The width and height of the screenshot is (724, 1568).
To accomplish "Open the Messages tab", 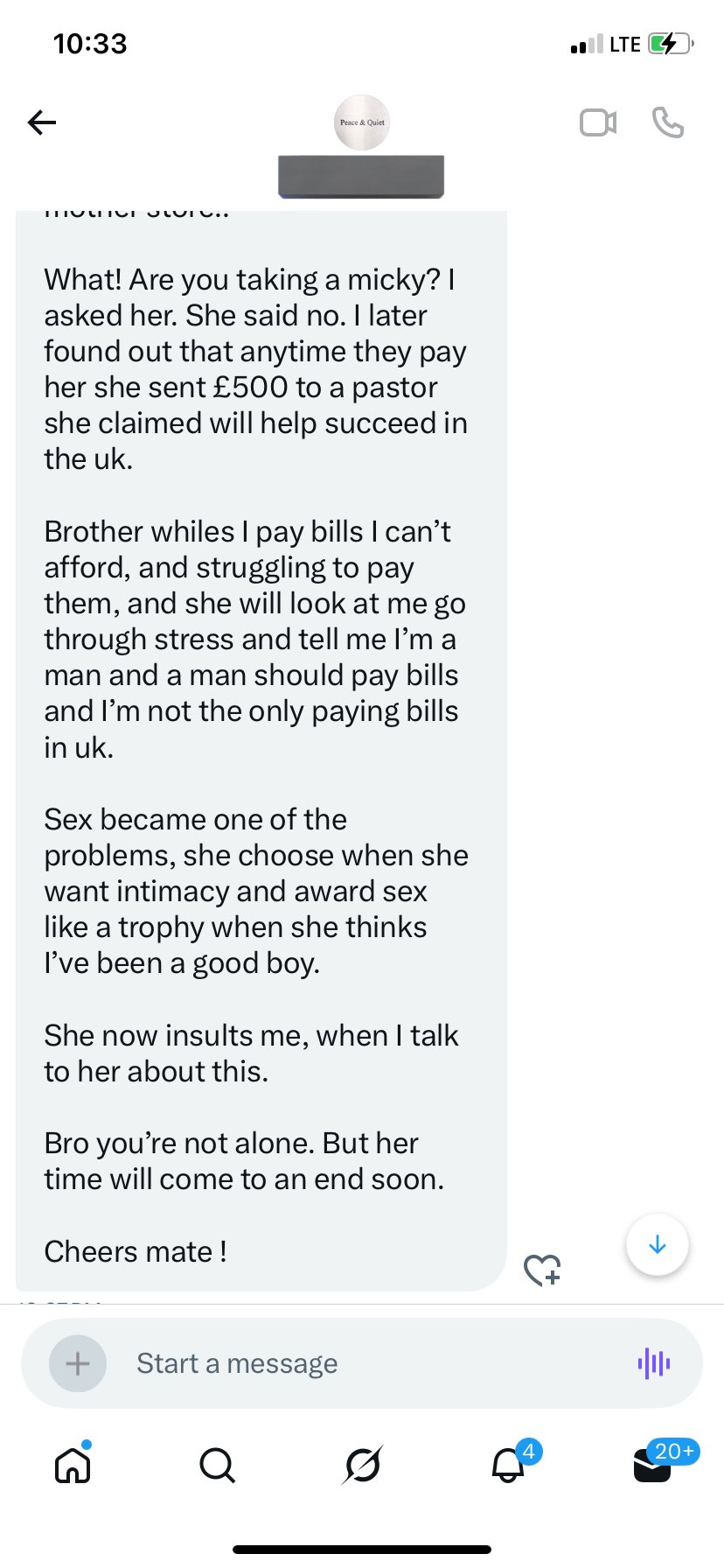I will click(x=652, y=1464).
